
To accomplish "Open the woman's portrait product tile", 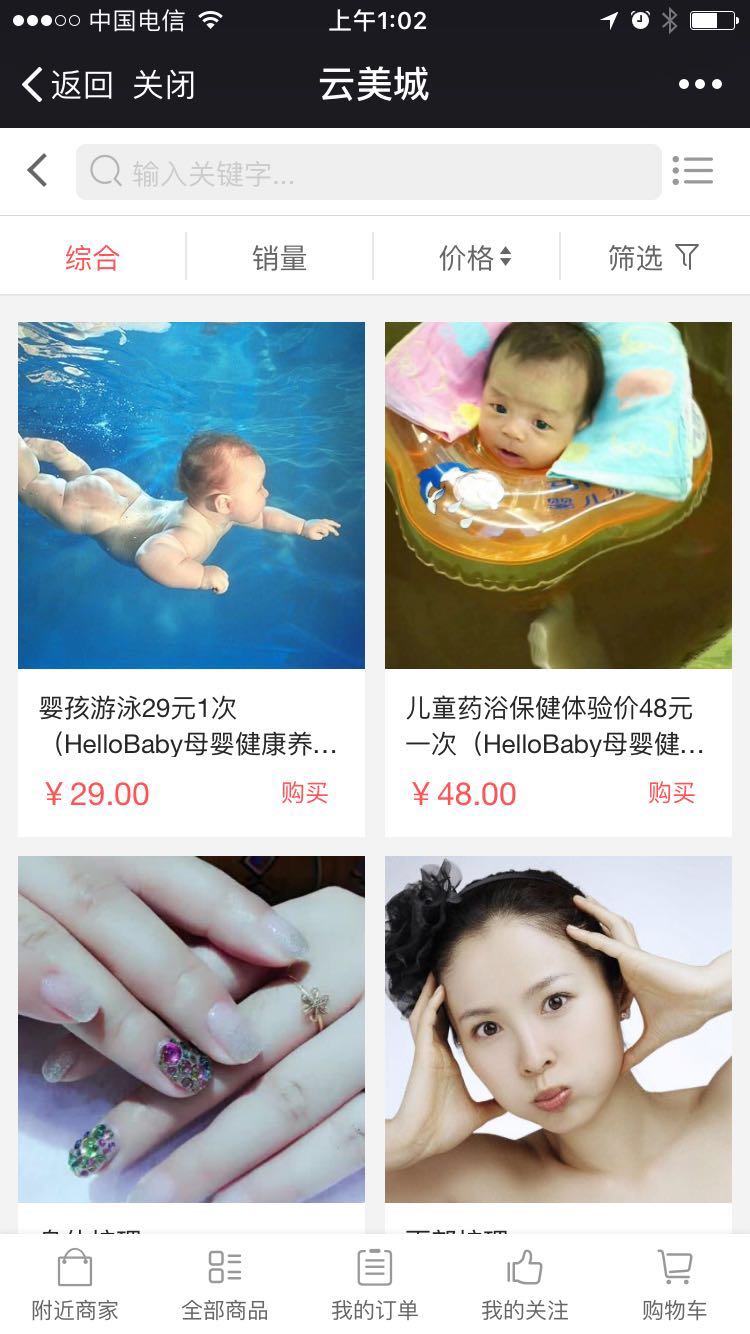I will [x=558, y=1028].
